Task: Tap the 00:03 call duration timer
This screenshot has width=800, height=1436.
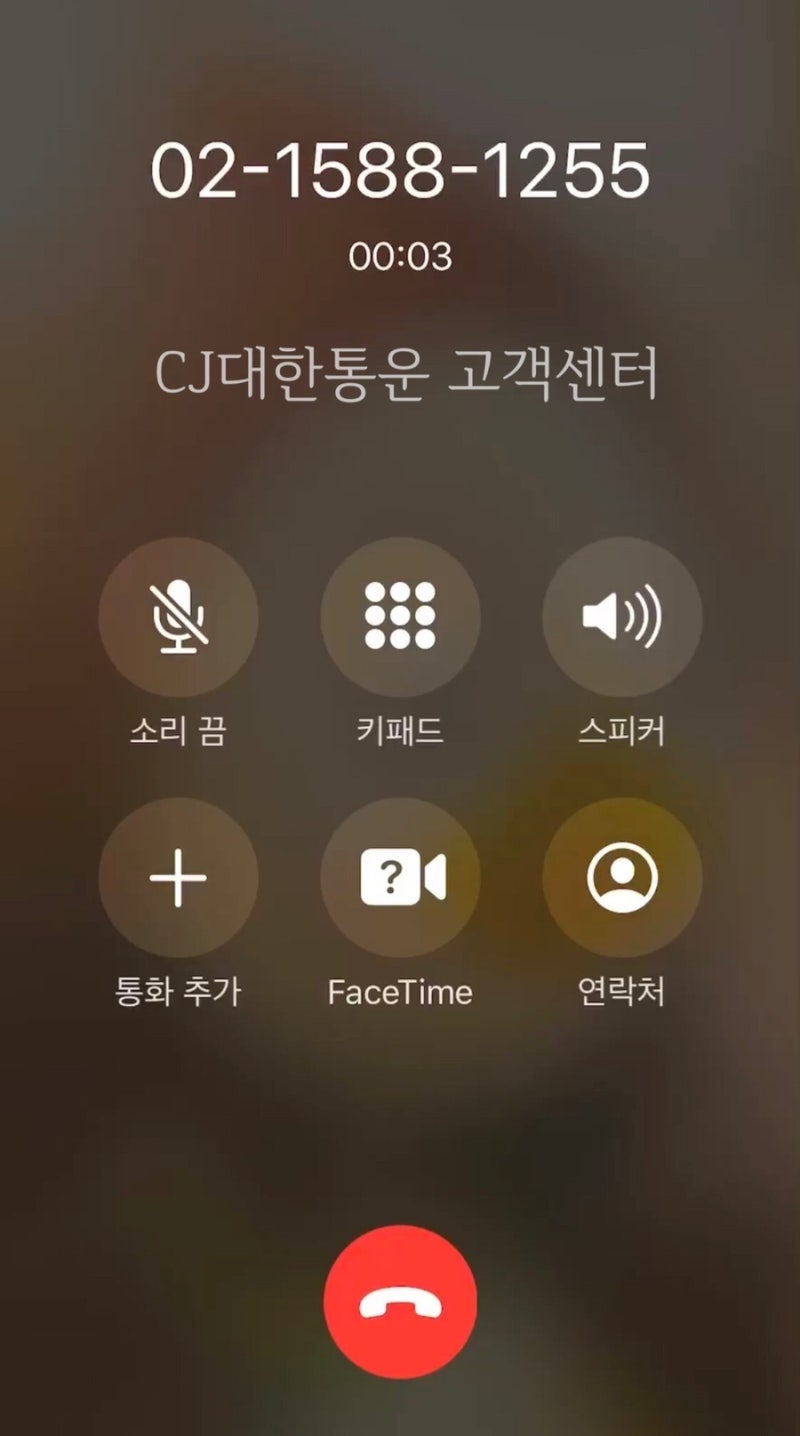Action: [x=400, y=255]
